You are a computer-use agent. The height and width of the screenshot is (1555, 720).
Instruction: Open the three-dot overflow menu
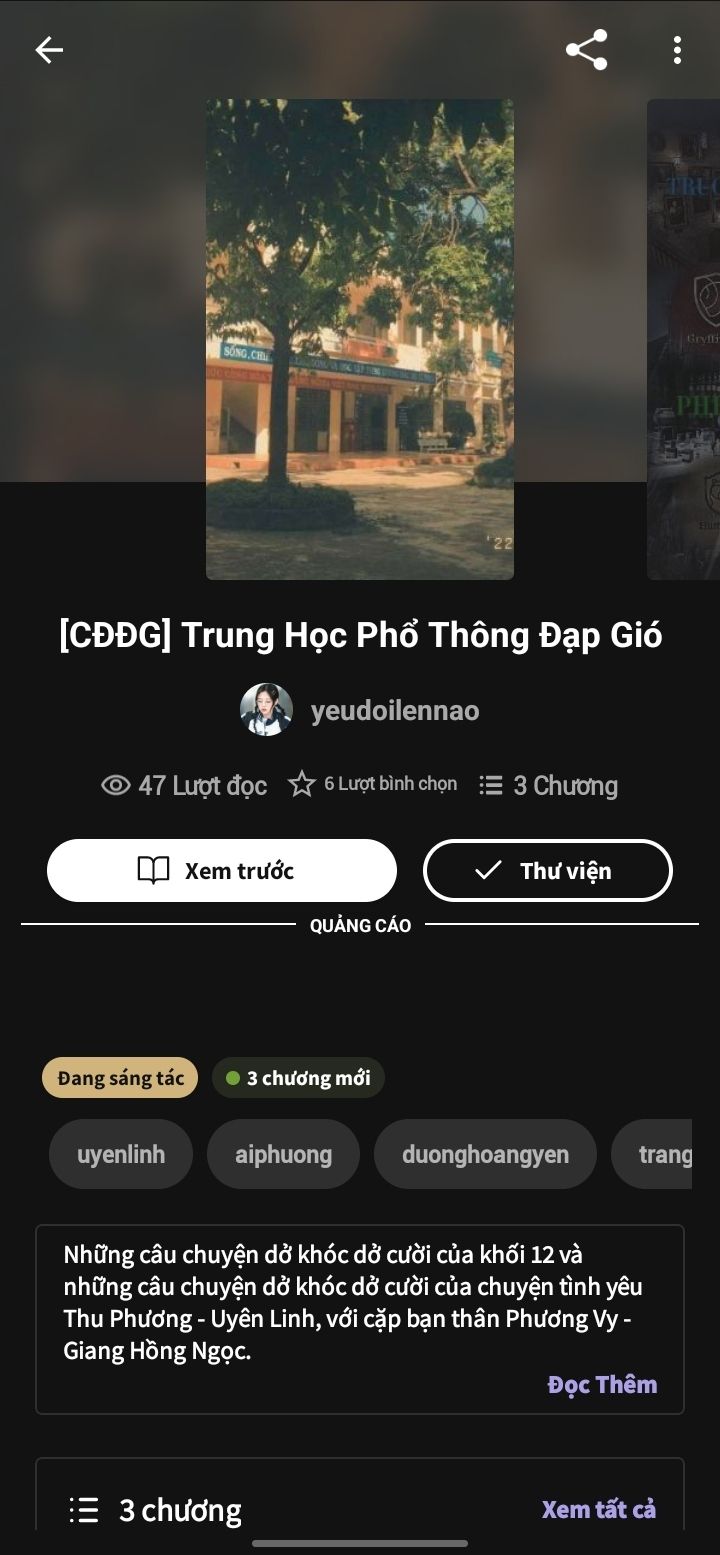pyautogui.click(x=677, y=50)
